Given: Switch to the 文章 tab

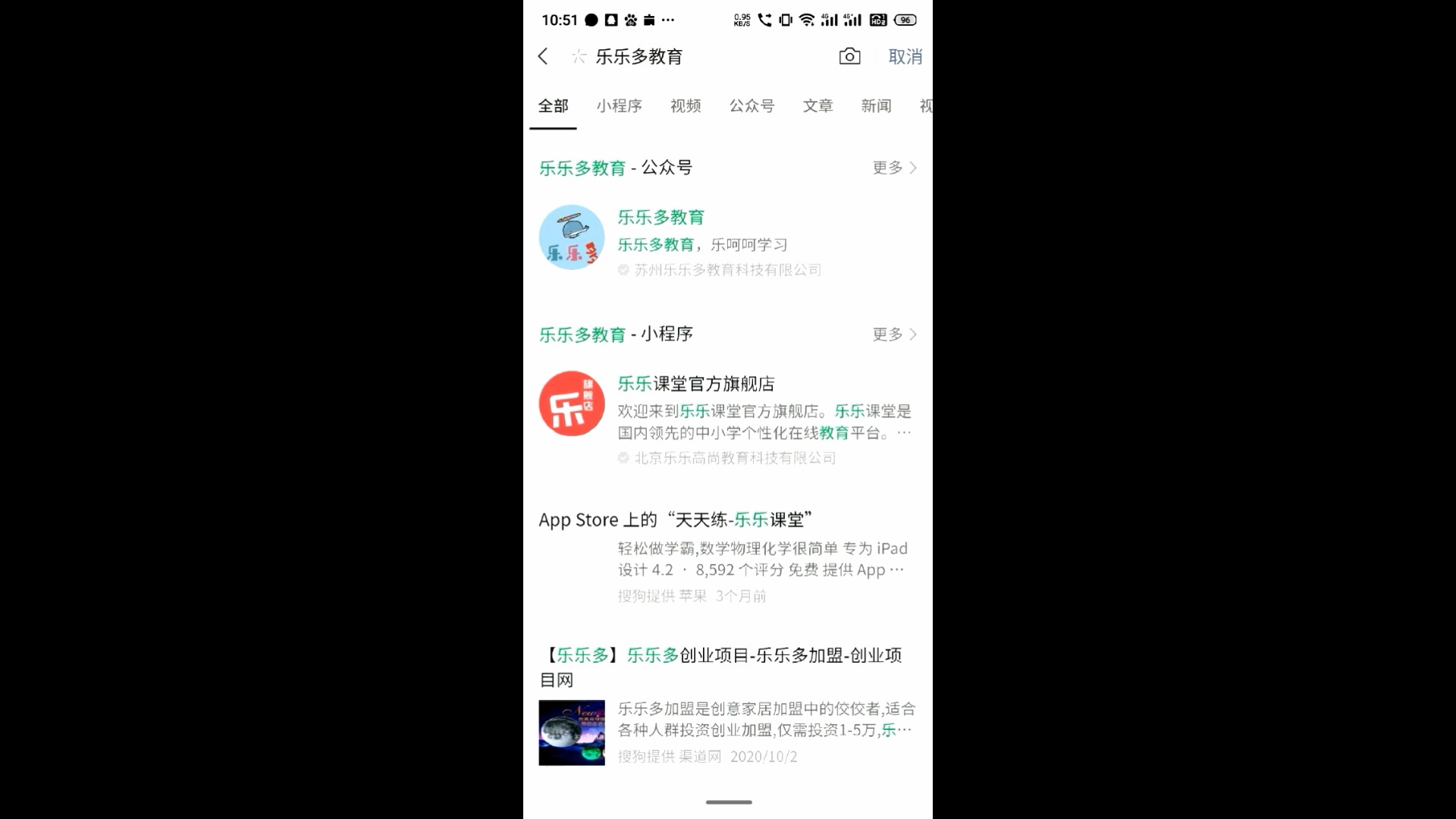Looking at the screenshot, I should [x=817, y=106].
